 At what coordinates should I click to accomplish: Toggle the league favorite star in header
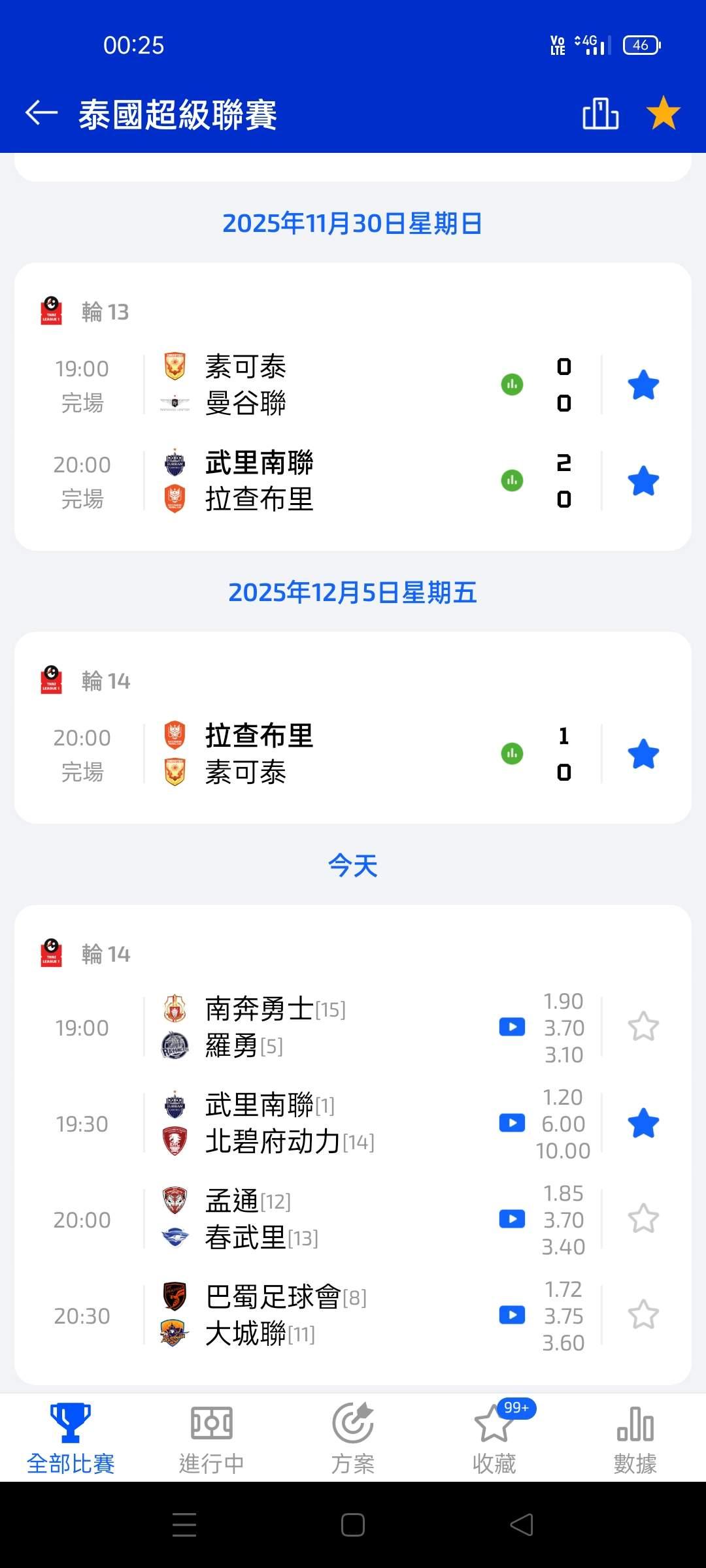pos(663,113)
